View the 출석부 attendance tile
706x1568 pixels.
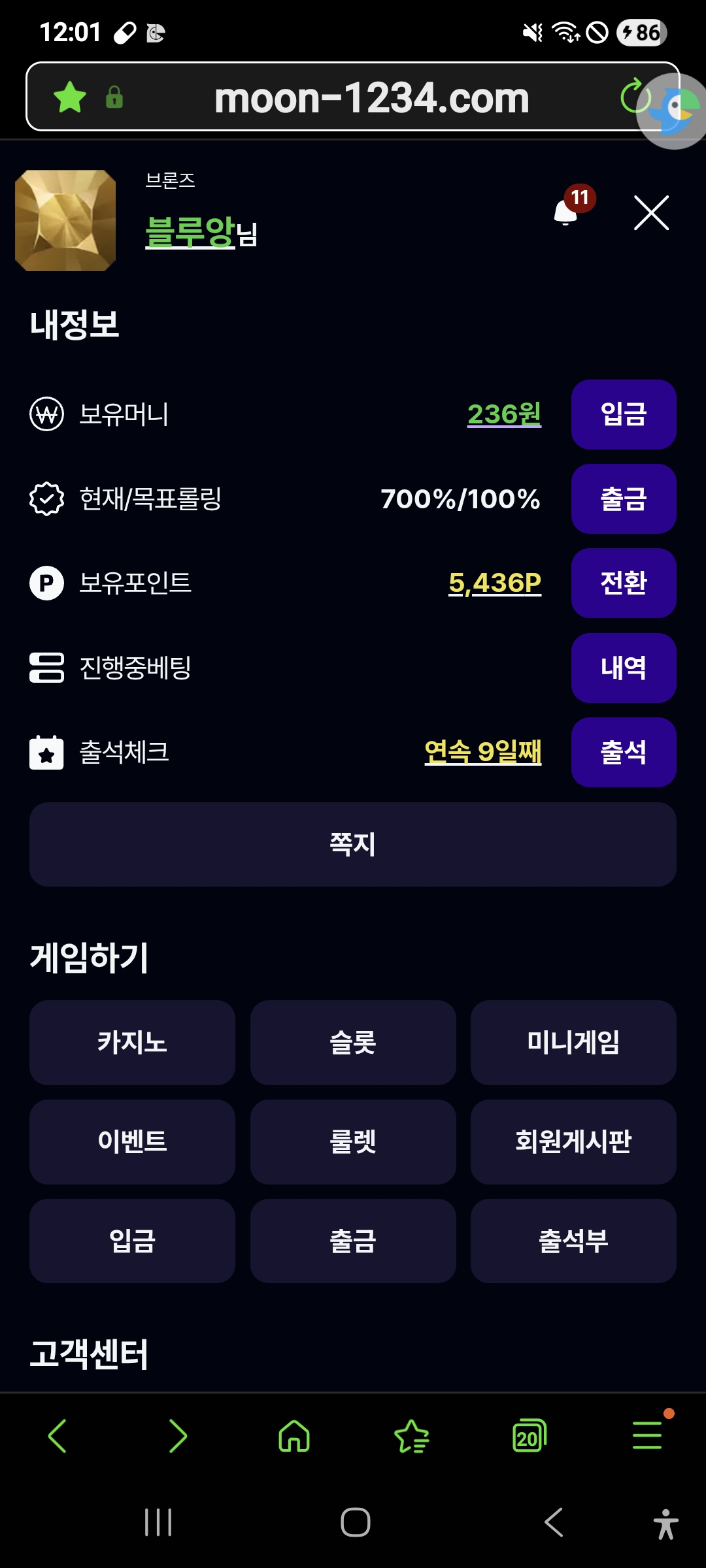coord(573,1241)
